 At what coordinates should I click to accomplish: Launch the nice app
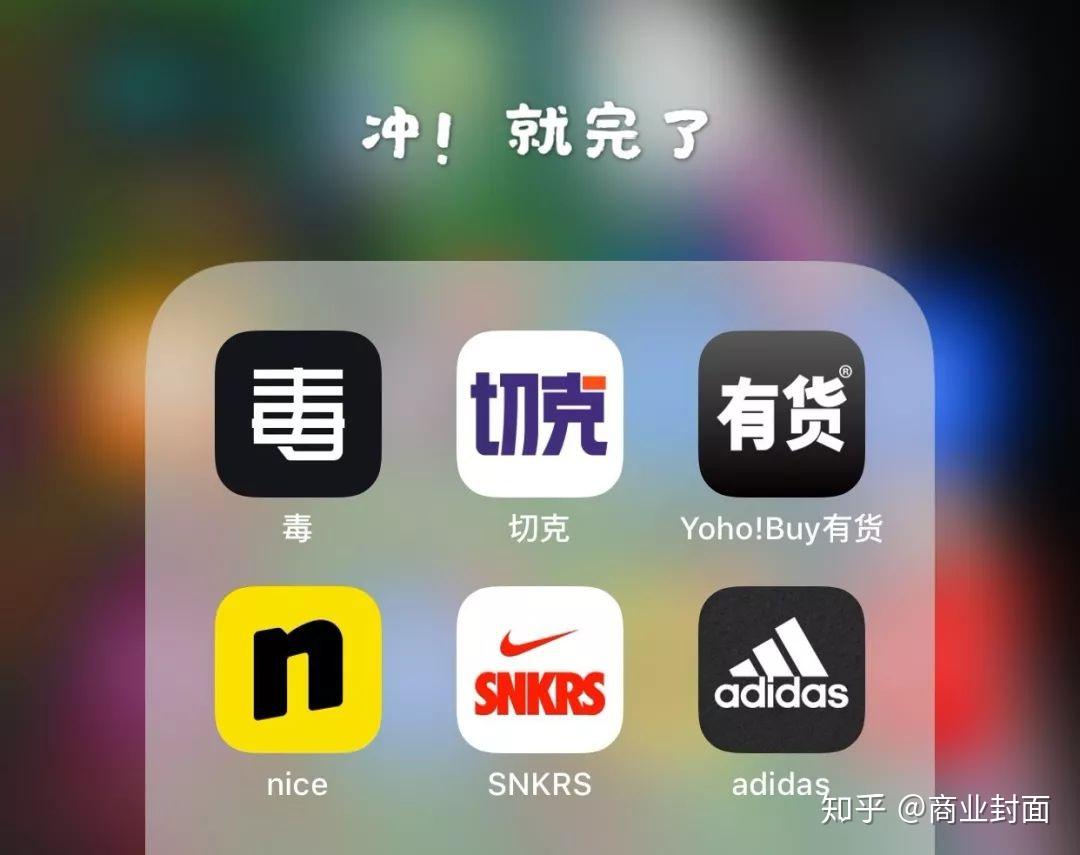click(x=298, y=669)
